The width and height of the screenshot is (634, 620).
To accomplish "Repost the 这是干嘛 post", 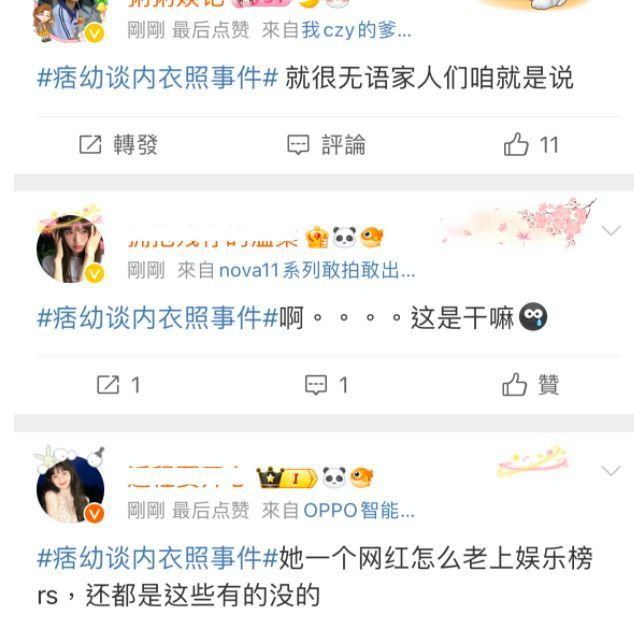I will coord(119,385).
